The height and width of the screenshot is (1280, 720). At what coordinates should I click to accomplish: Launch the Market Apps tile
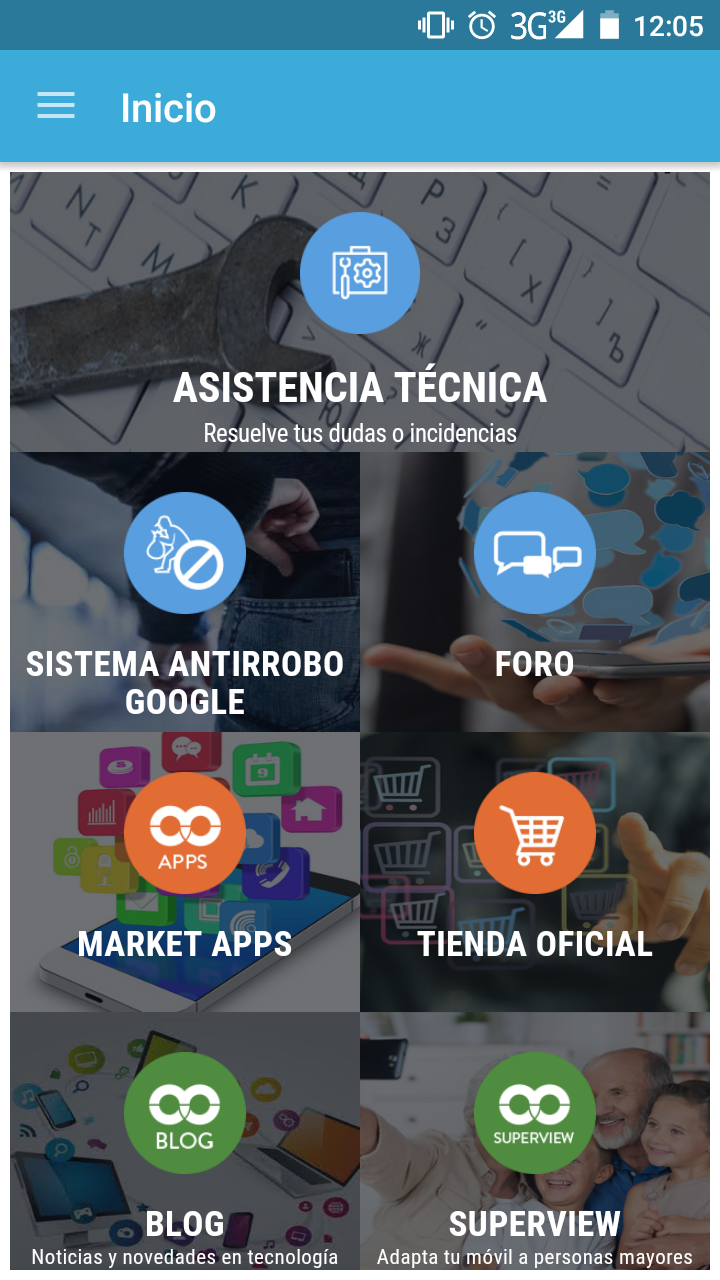(185, 872)
